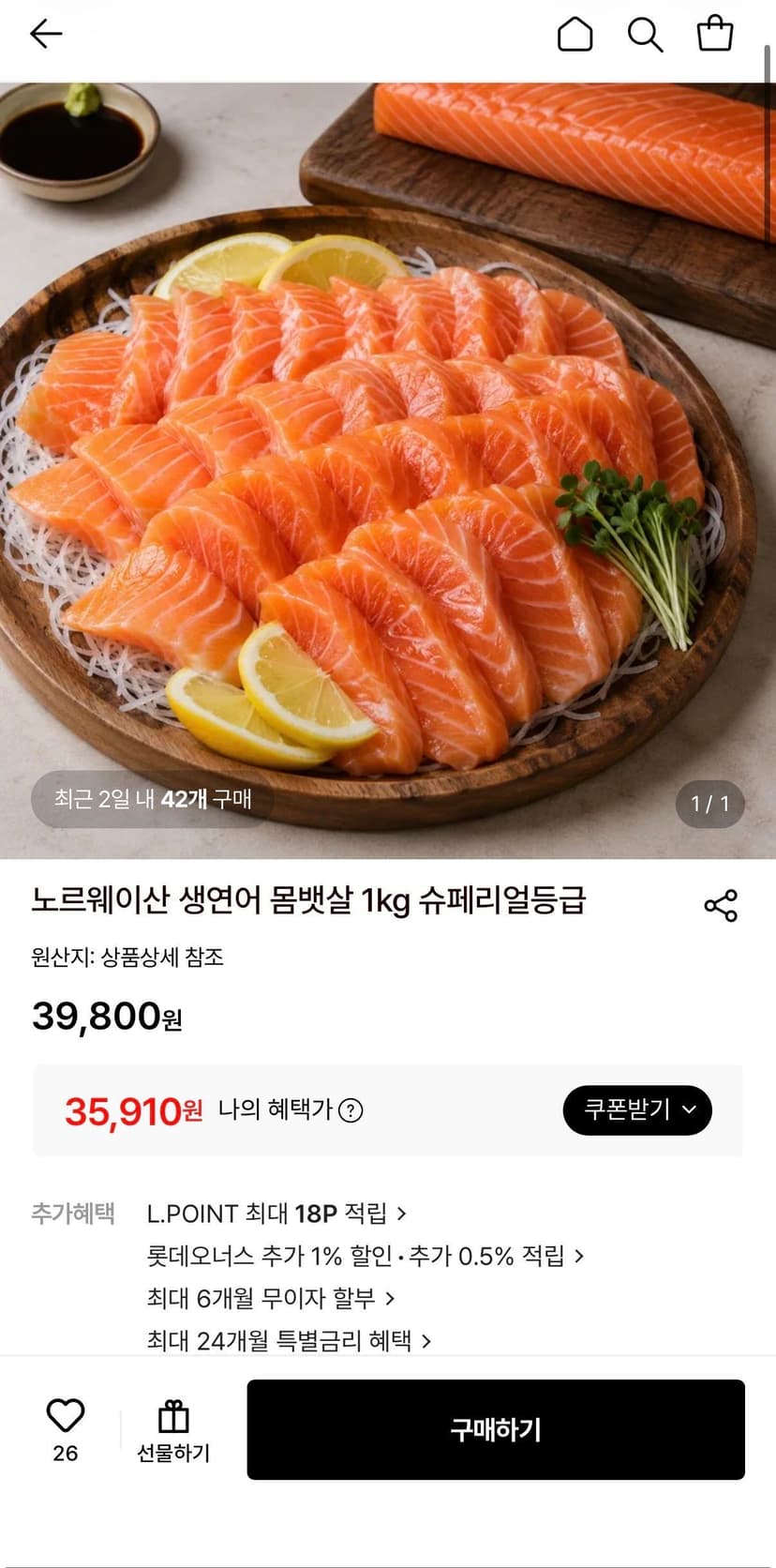The width and height of the screenshot is (776, 1568).
Task: Tap the 나의 혜택가 help icon
Action: (351, 1110)
